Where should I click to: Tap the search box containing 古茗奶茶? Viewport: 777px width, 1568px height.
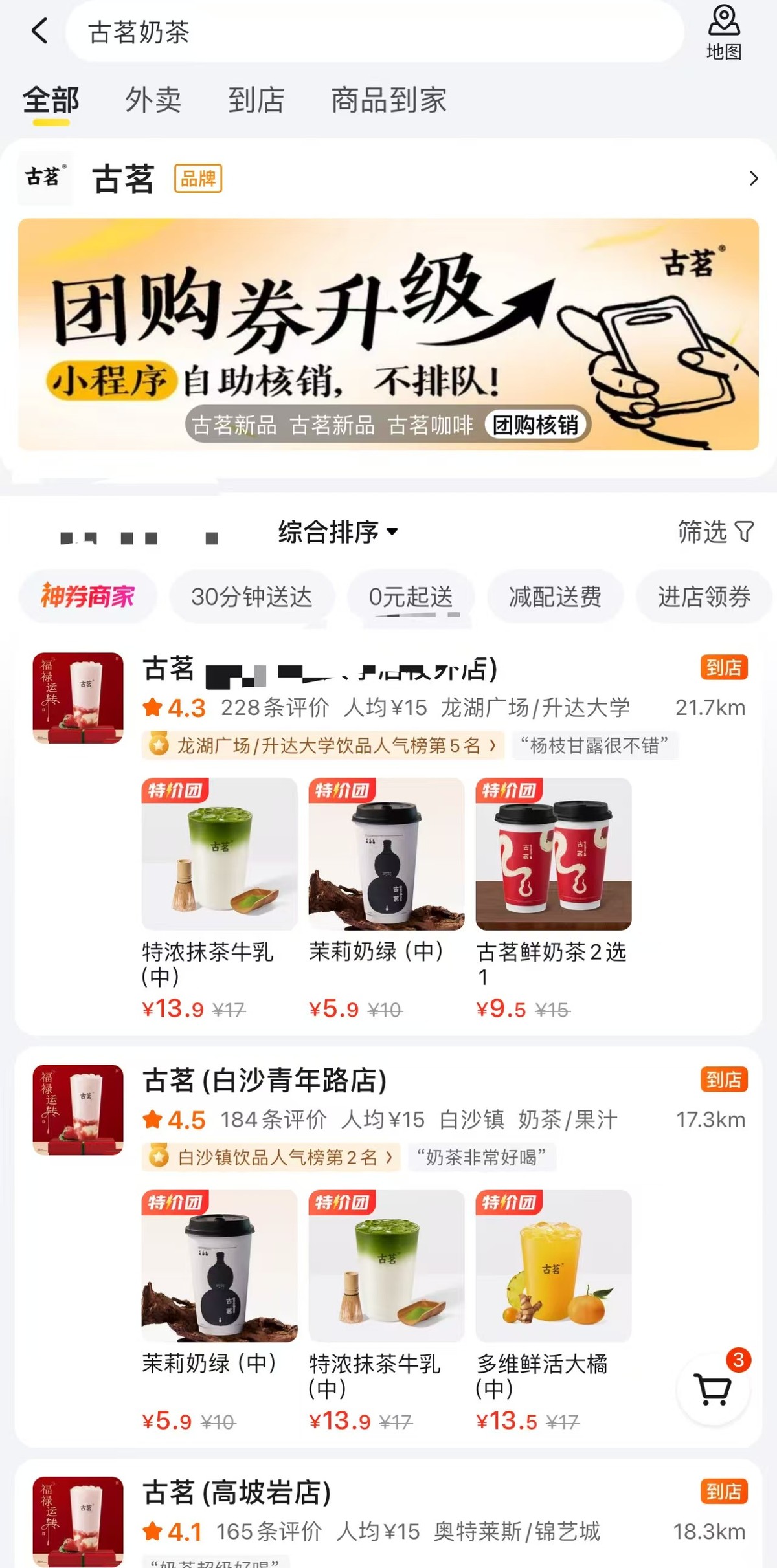pos(374,32)
